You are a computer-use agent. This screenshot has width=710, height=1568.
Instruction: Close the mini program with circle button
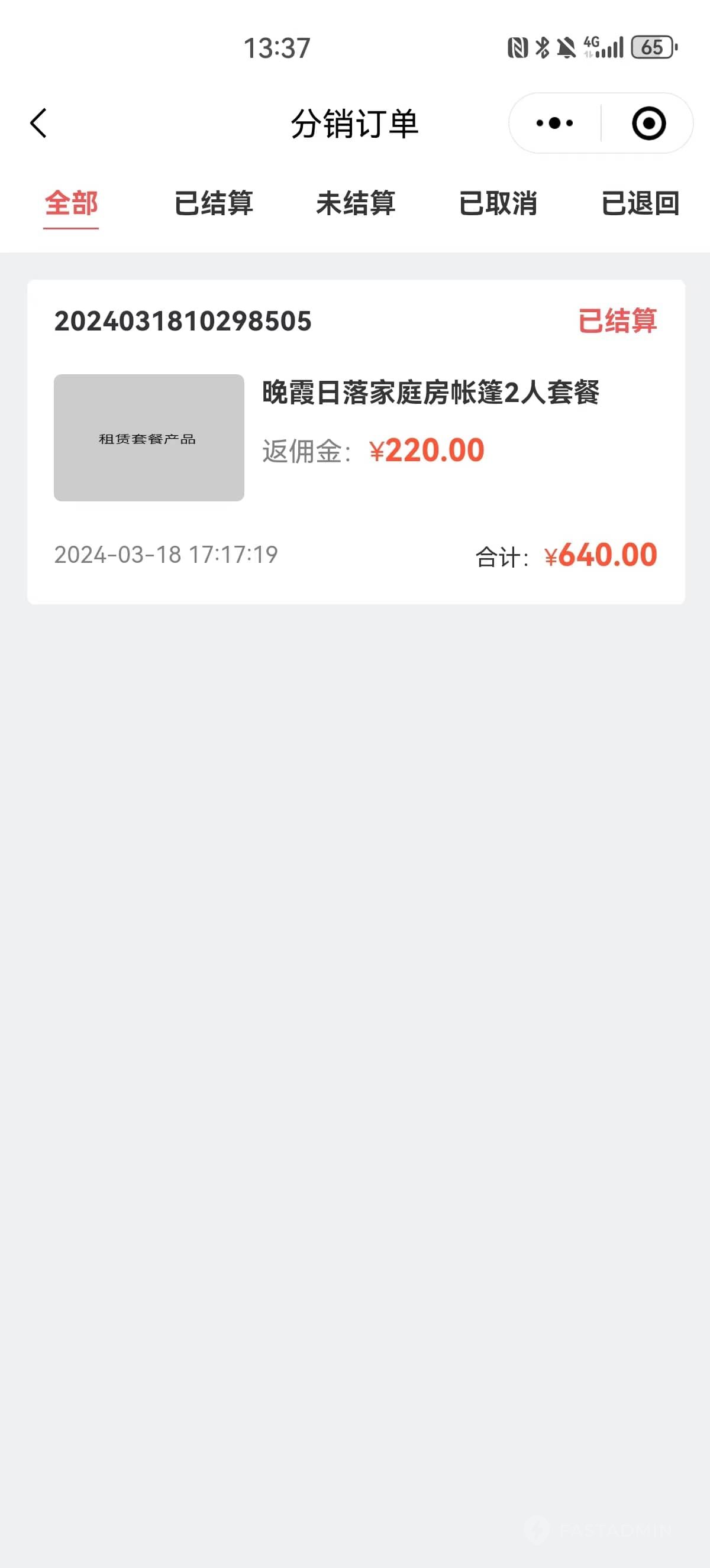tap(648, 124)
